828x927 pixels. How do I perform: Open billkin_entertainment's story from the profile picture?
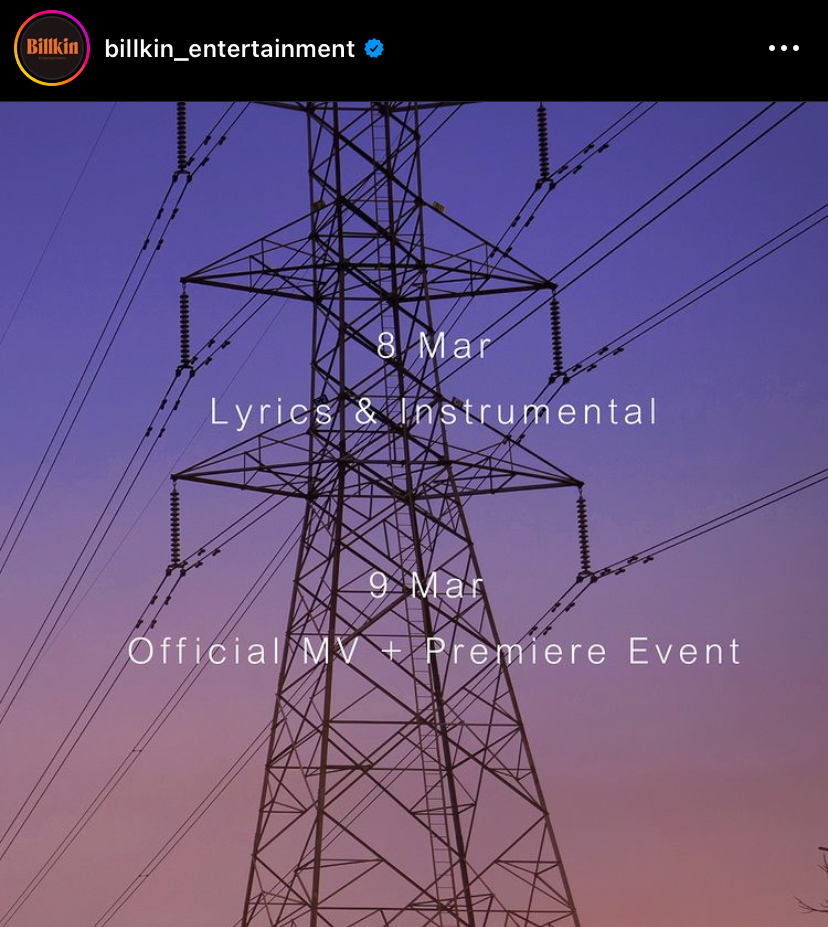pyautogui.click(x=51, y=48)
